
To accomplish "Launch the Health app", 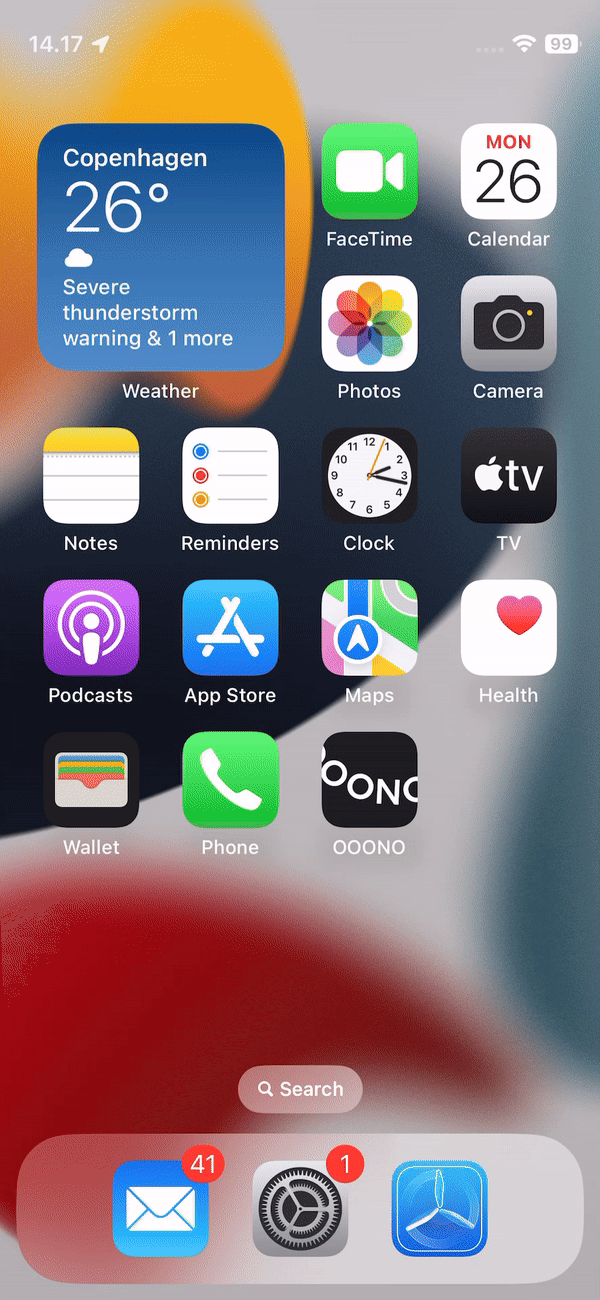I will point(508,627).
